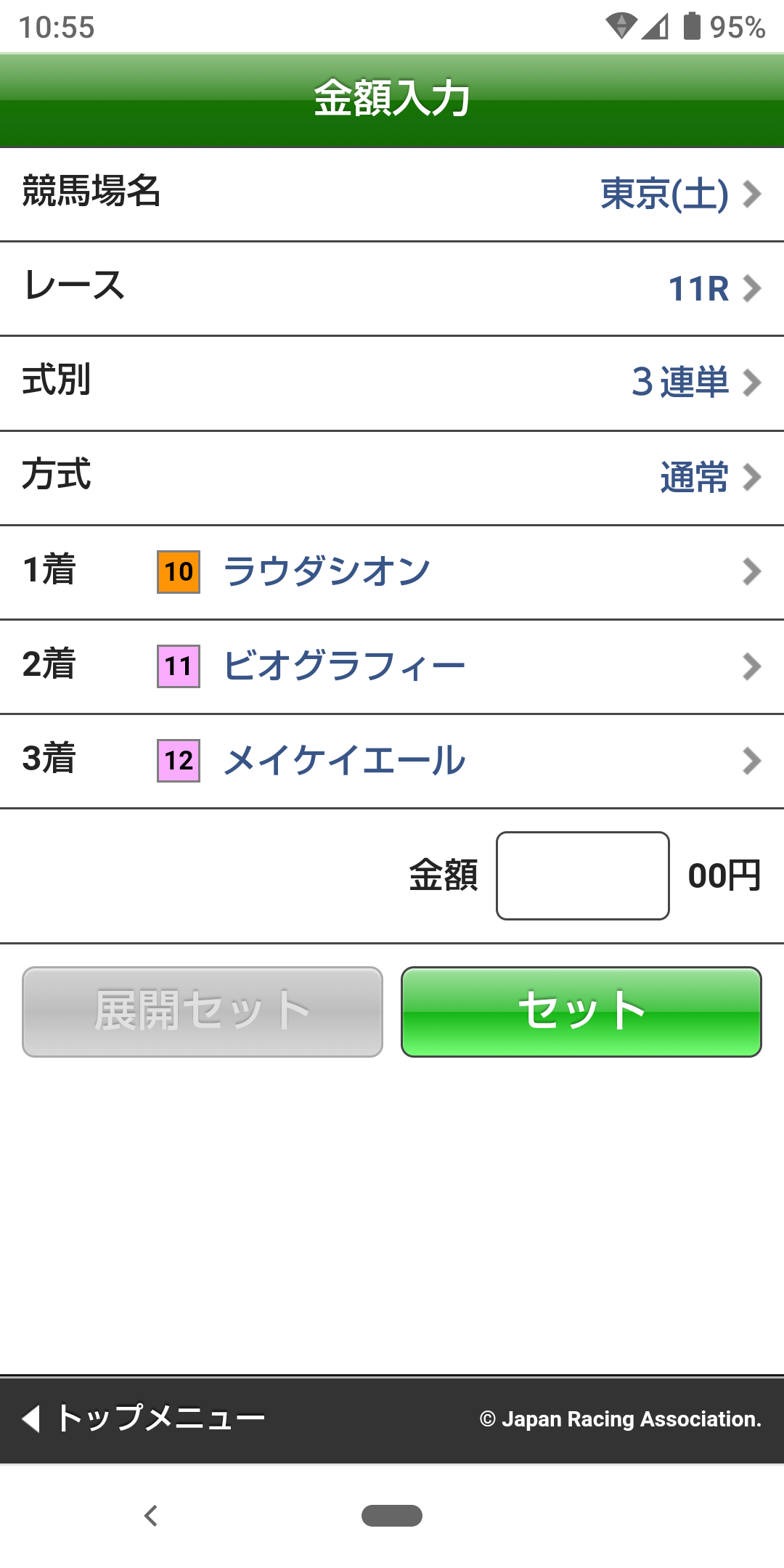Screen dimensions: 784x1568
Task: Click horse number 12 pink badge
Action: [177, 760]
